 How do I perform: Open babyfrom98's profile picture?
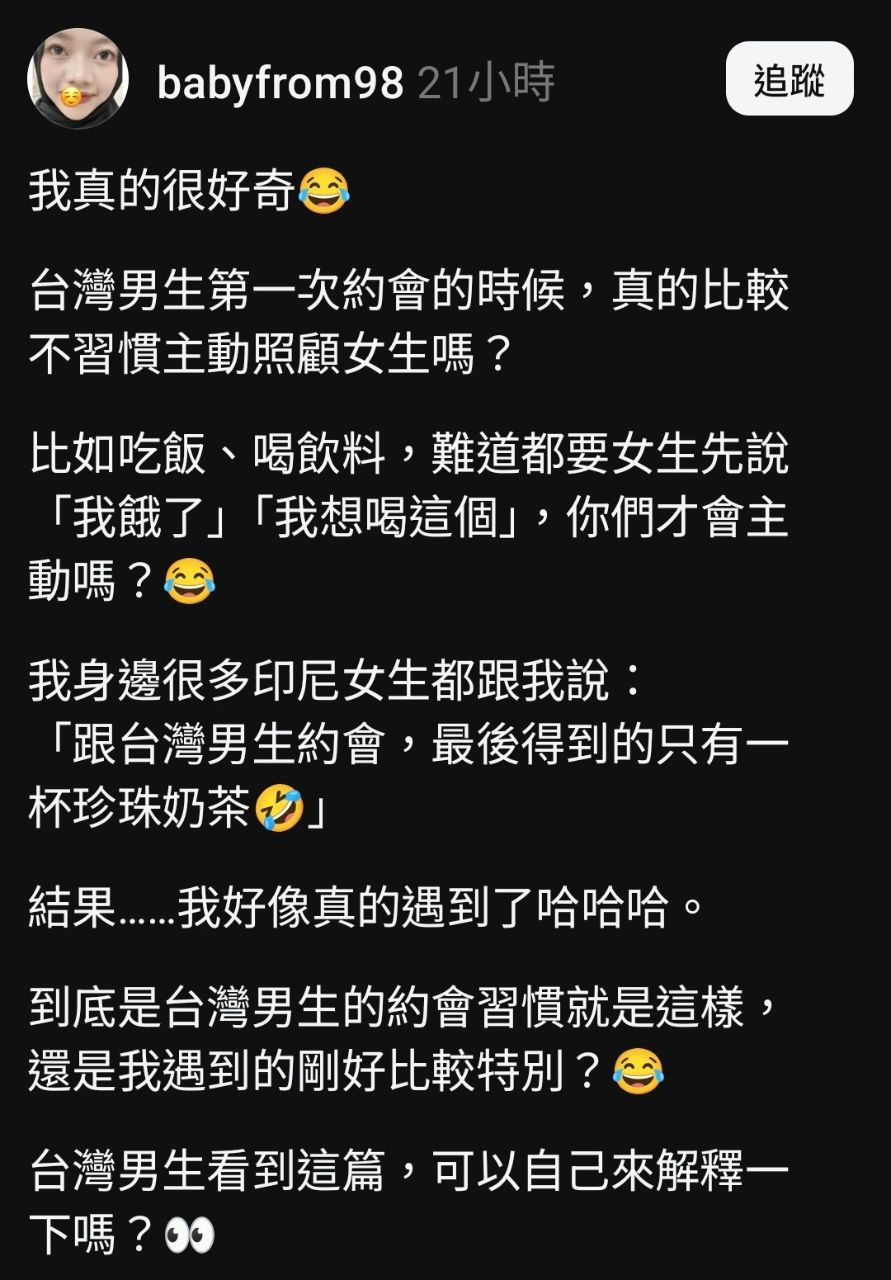point(78,79)
